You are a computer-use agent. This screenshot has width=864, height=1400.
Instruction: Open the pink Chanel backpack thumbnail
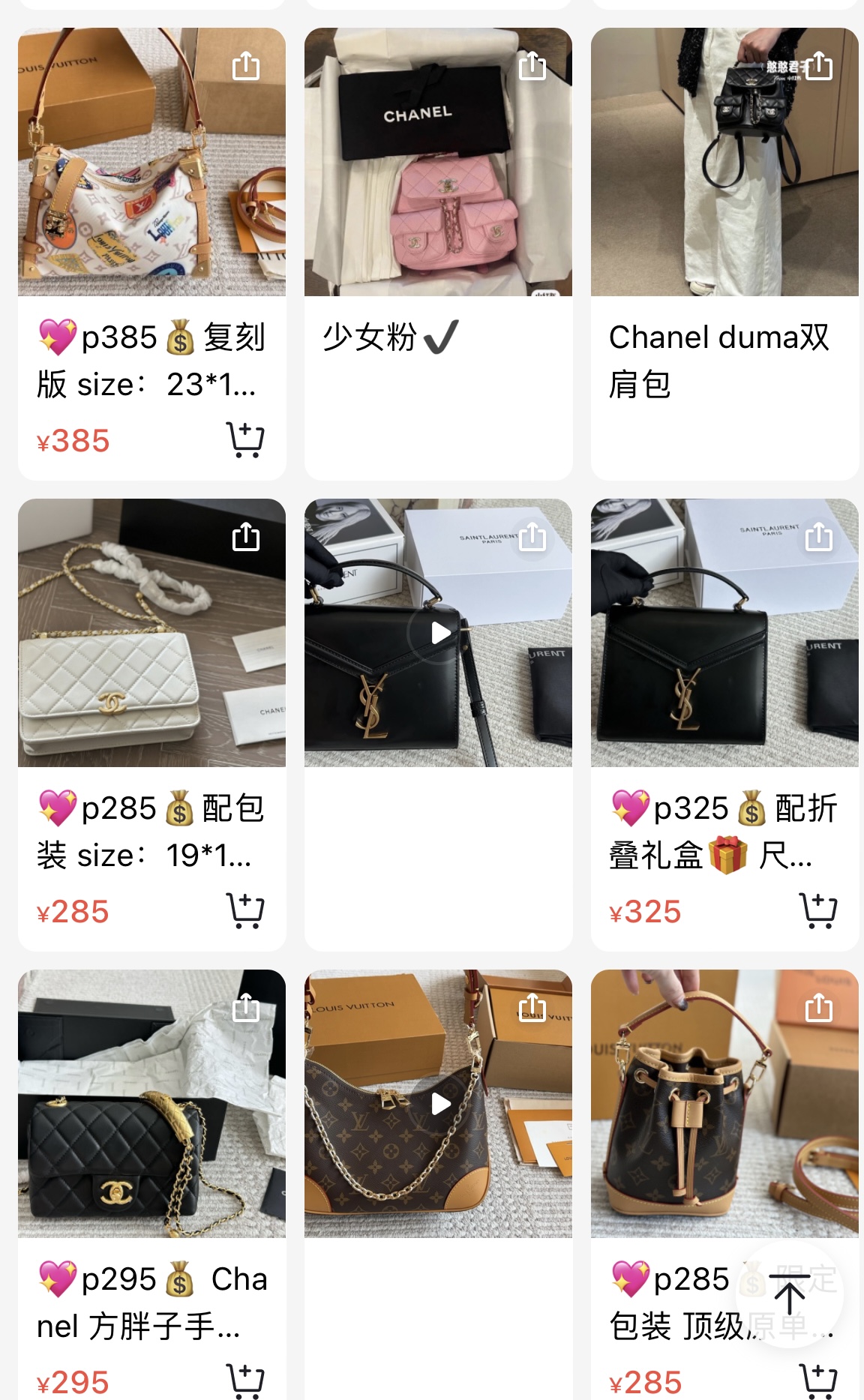437,161
